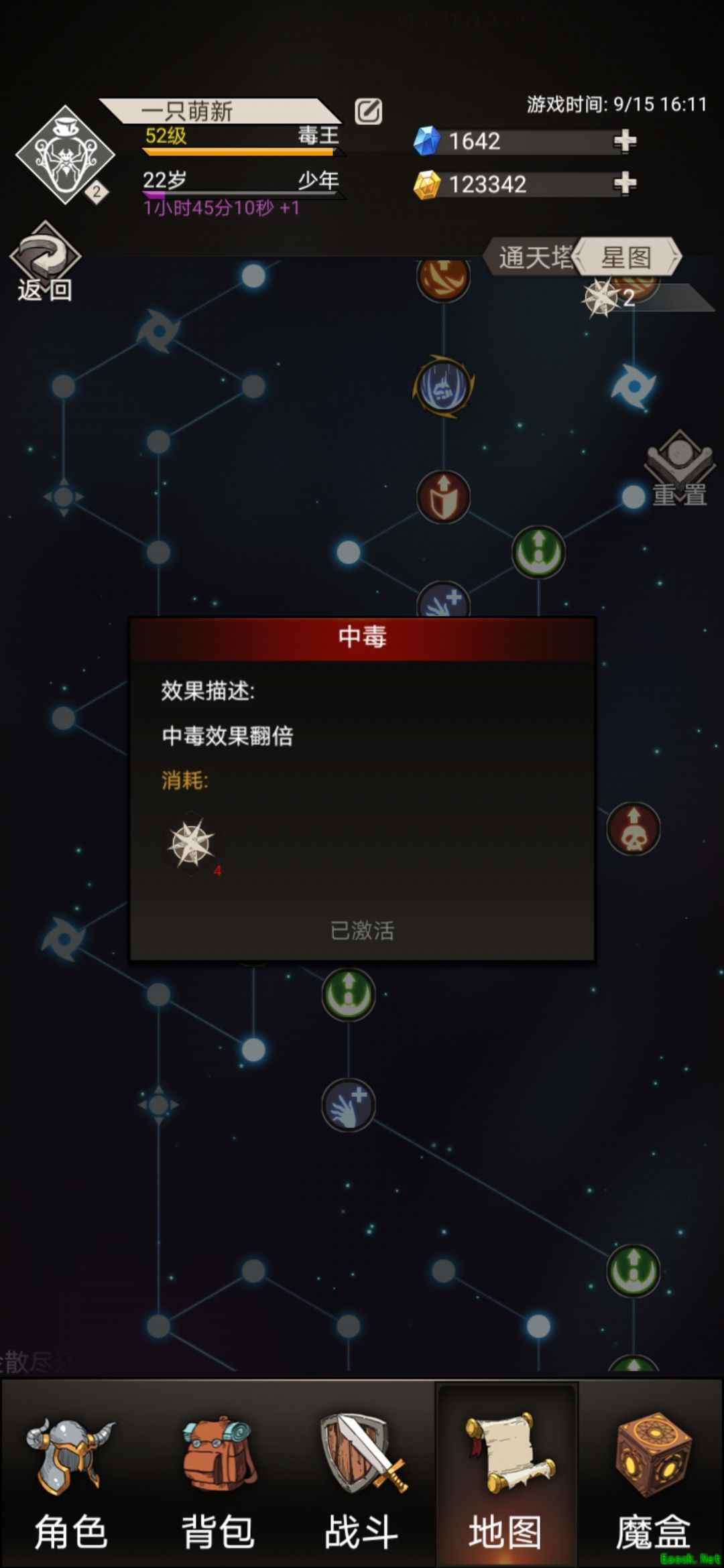Edit the nickname 一只萌新
Image resolution: width=724 pixels, height=1568 pixels.
(368, 111)
